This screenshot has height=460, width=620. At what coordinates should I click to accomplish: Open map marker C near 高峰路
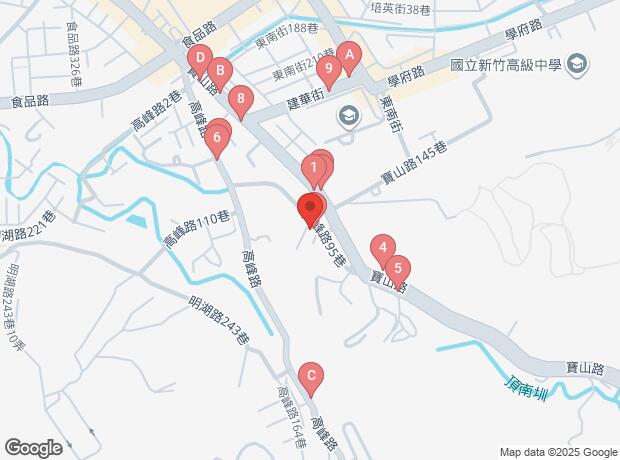(x=312, y=377)
